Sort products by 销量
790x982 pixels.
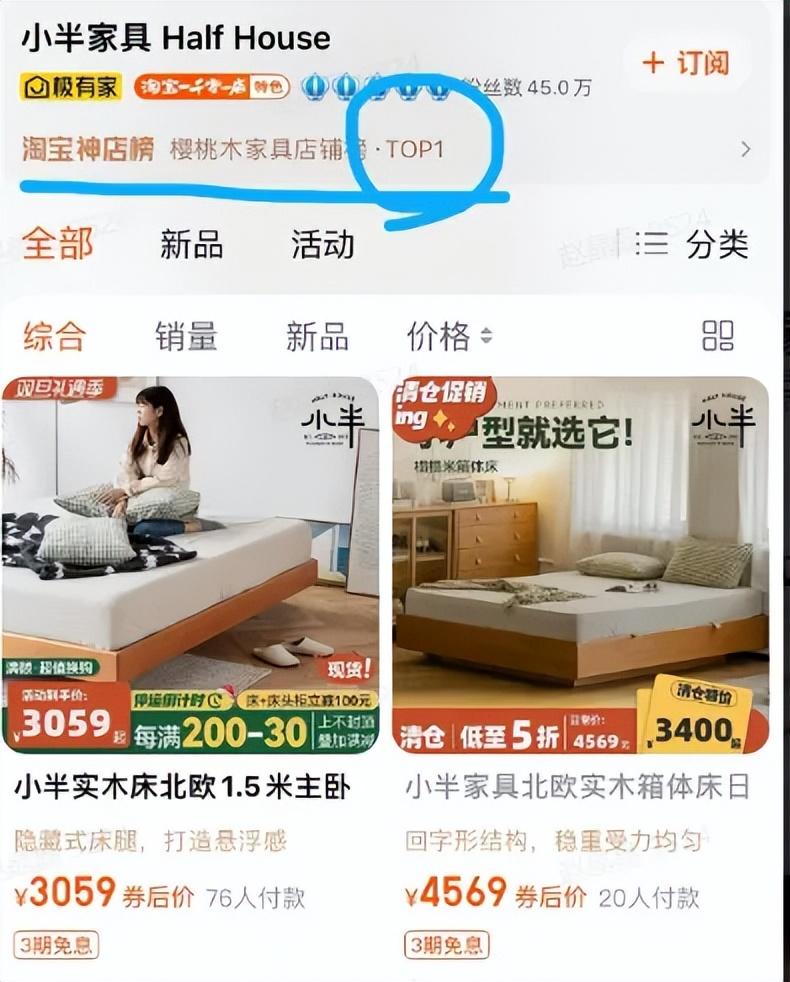(186, 336)
